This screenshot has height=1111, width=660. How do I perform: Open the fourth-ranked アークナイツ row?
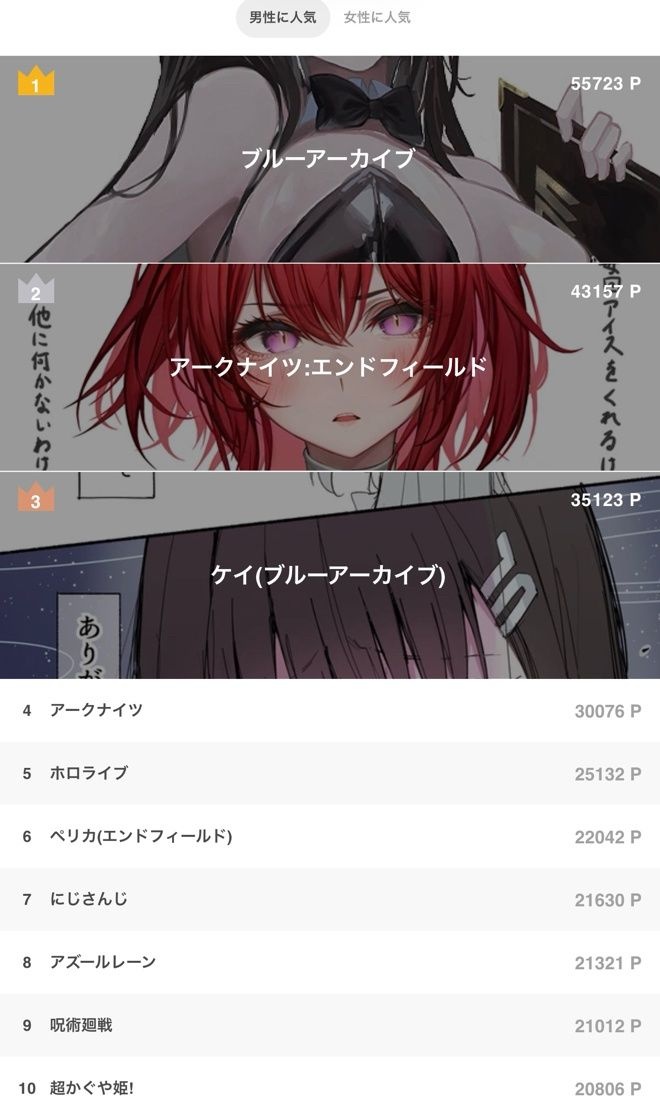[330, 711]
